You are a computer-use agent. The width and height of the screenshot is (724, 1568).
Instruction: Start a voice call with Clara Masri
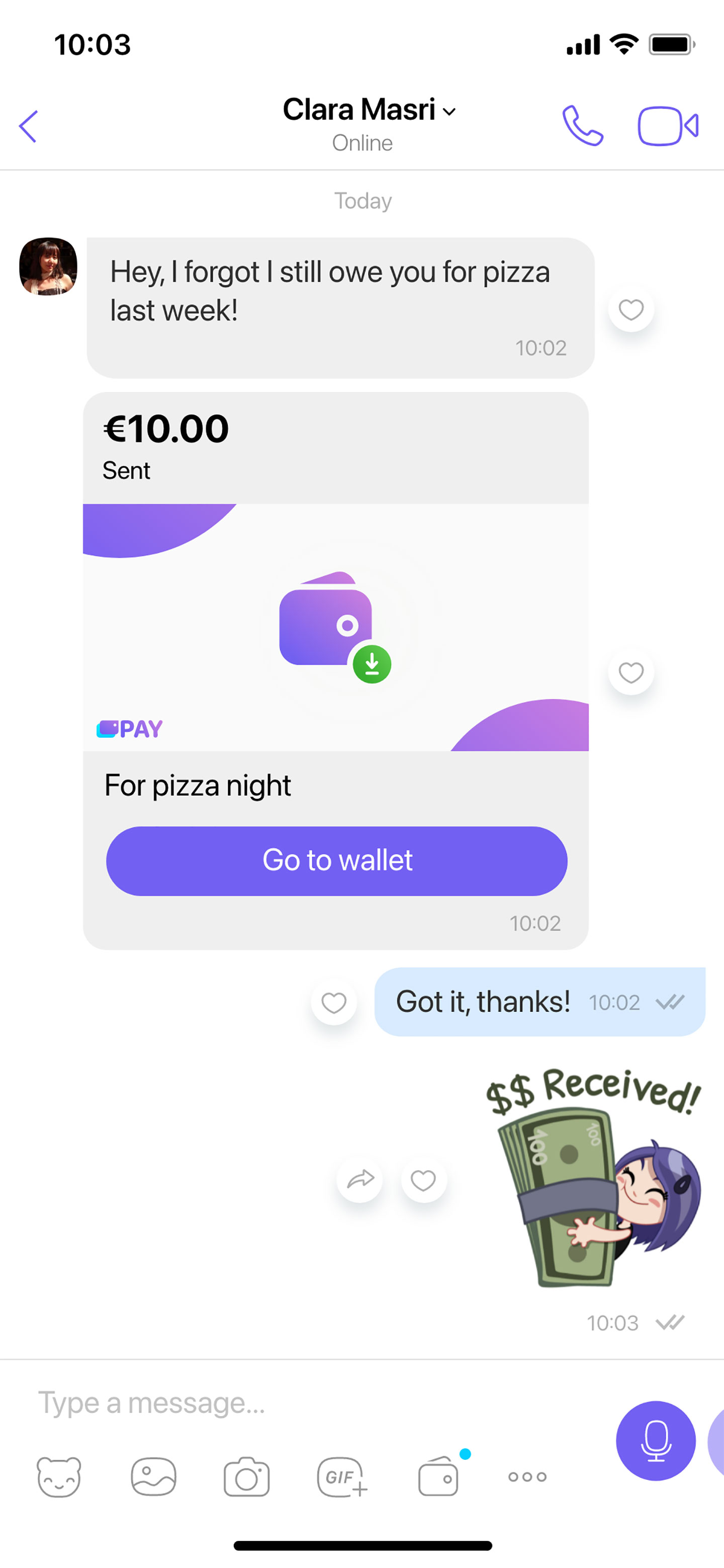[582, 126]
